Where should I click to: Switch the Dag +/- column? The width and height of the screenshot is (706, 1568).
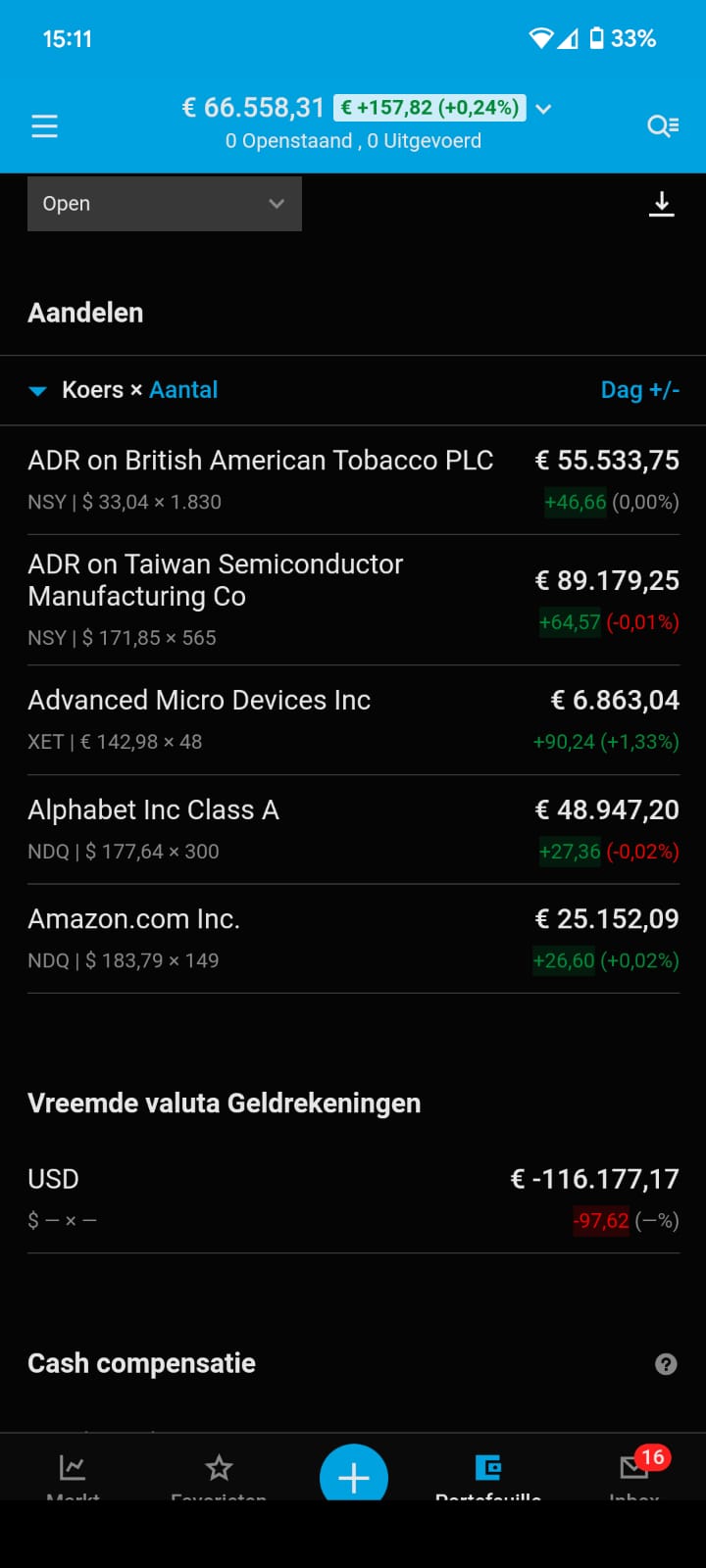[639, 390]
